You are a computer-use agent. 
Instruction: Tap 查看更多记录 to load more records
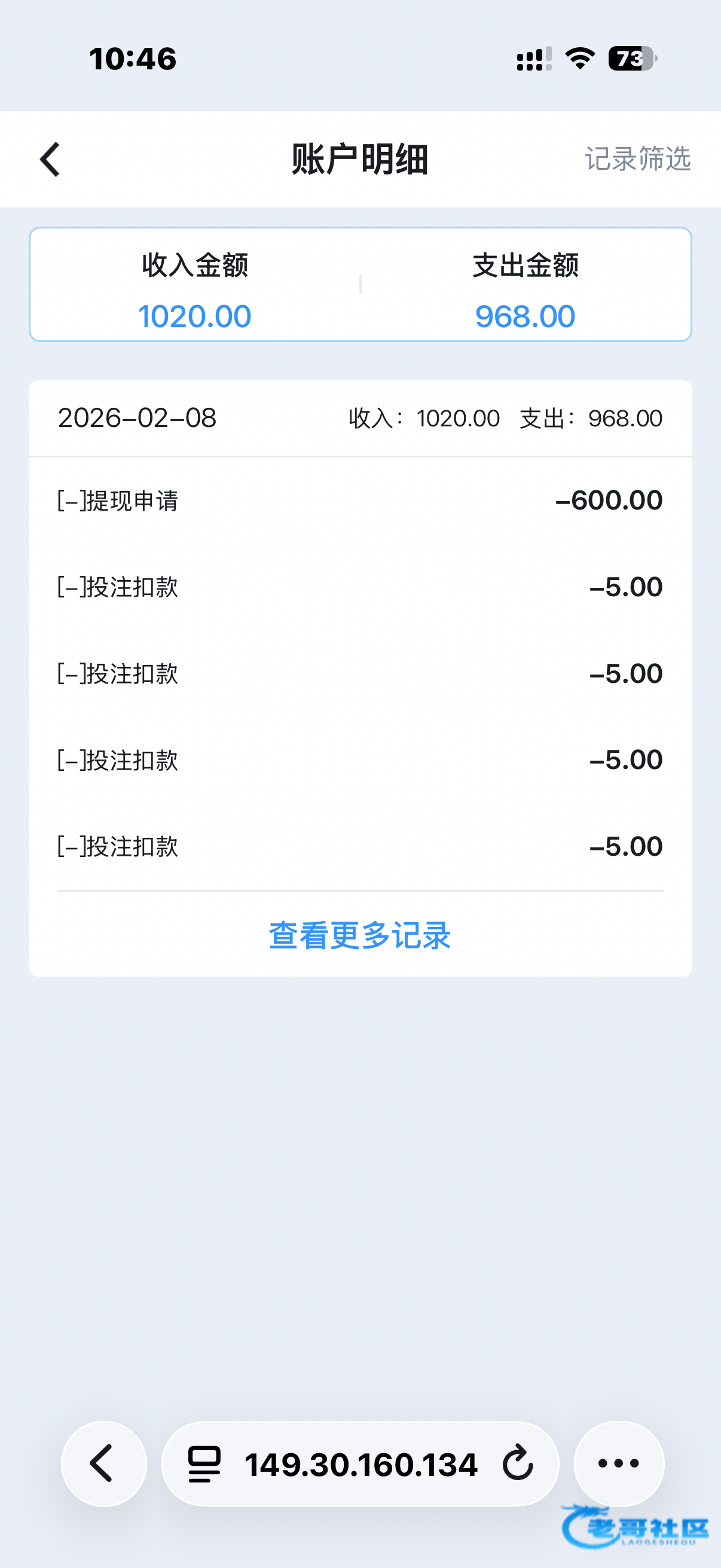point(359,935)
